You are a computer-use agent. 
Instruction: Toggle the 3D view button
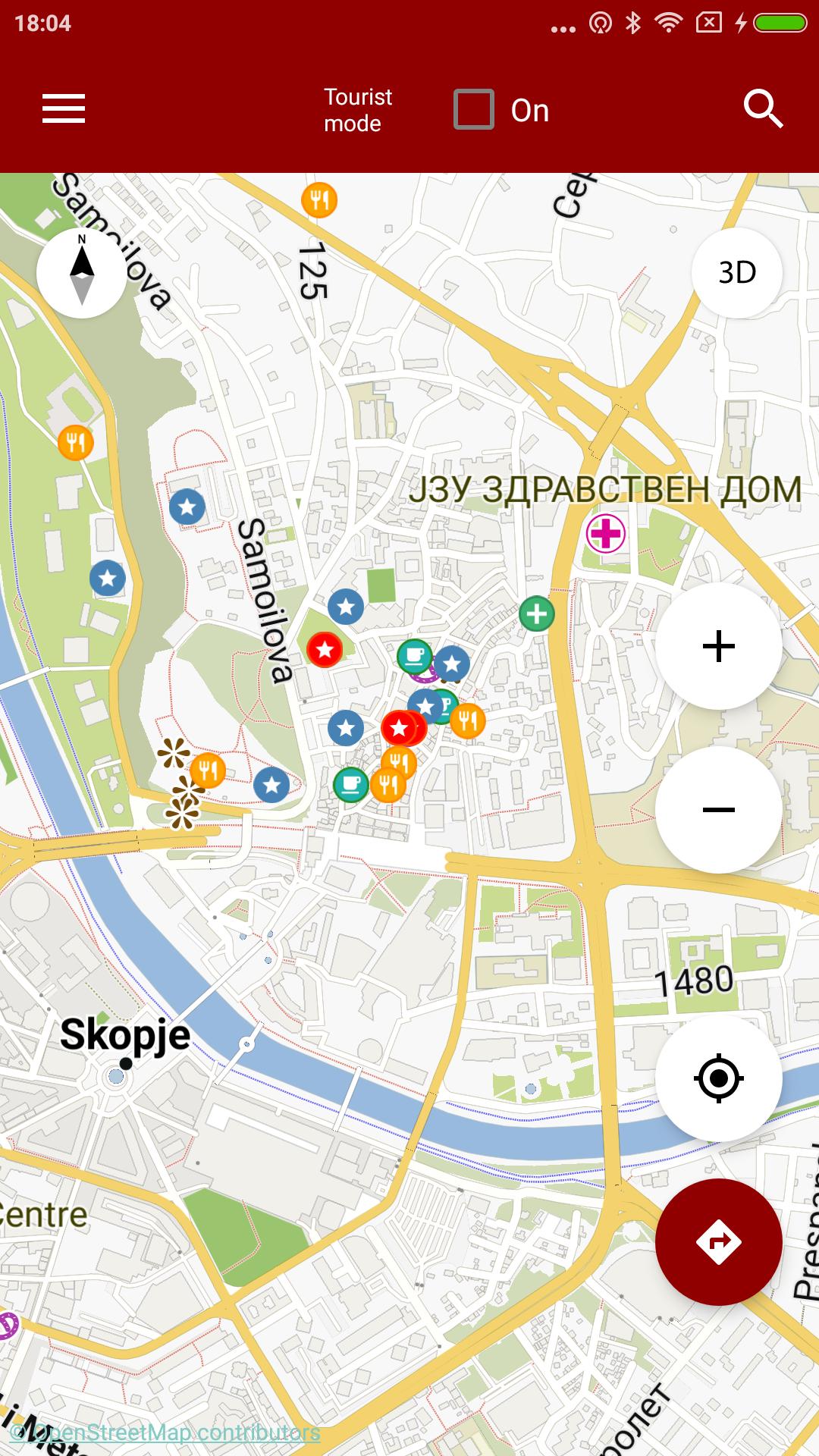coord(734,271)
